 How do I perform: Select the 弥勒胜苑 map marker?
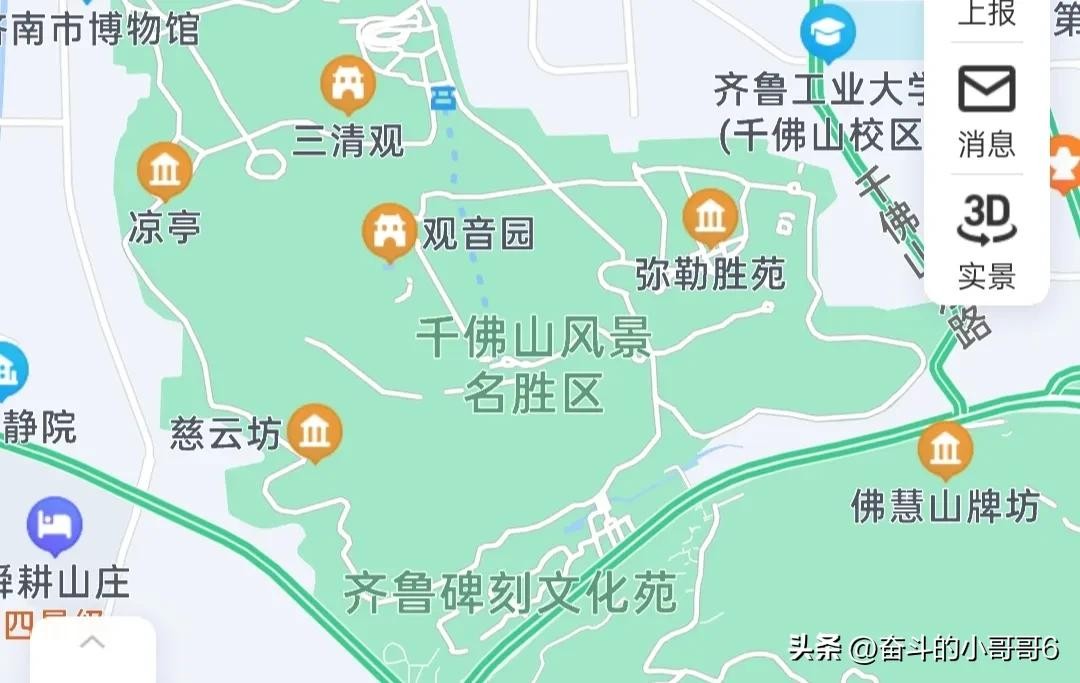coord(711,216)
